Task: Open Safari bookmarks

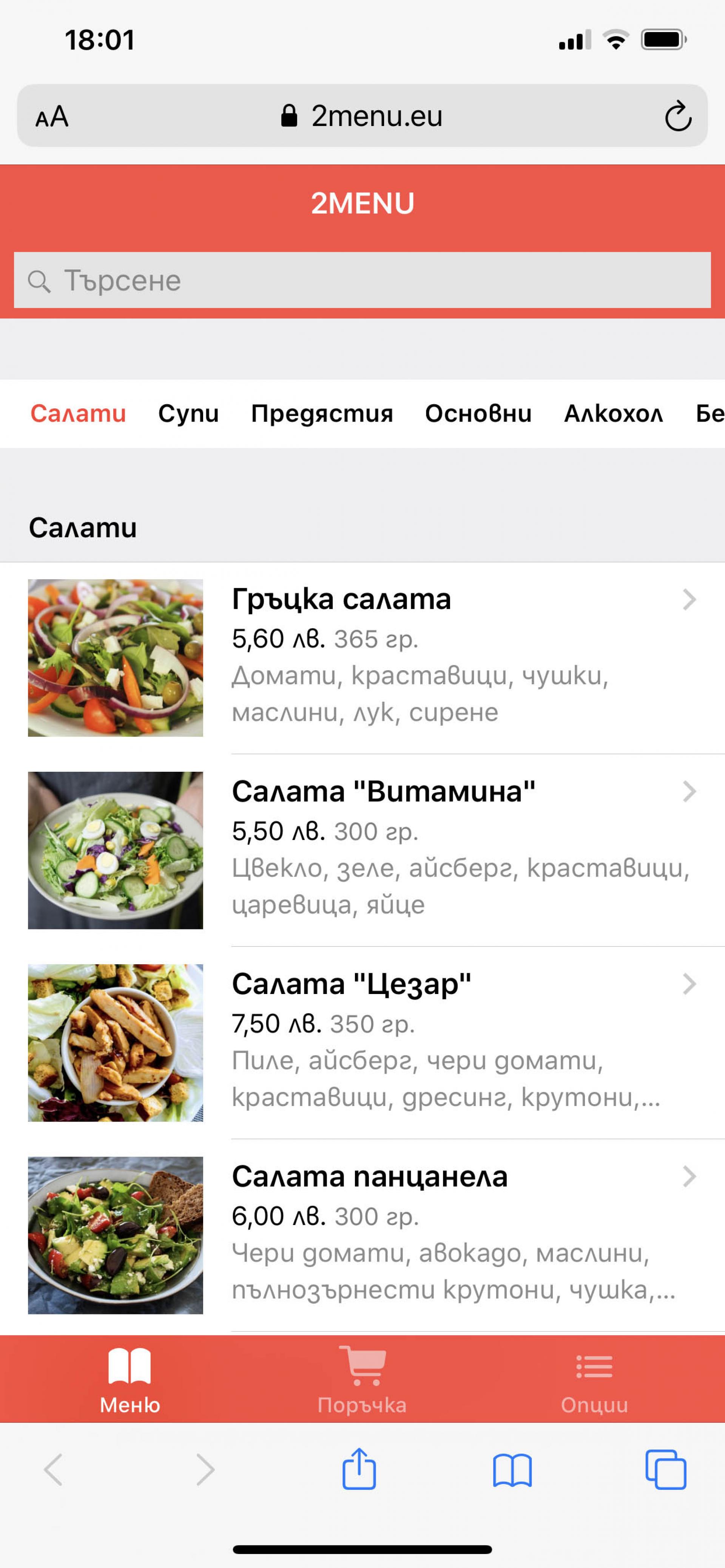Action: coord(512,1470)
